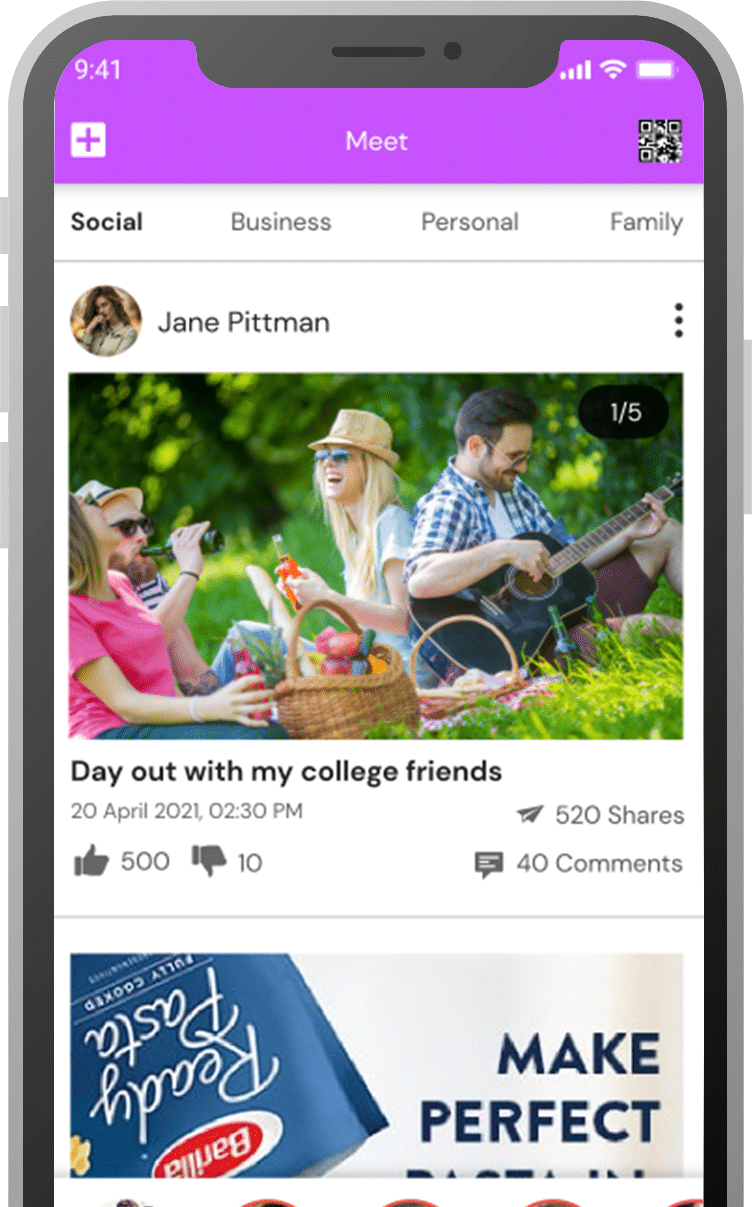Share the Day out post
This screenshot has height=1207, width=752.
coord(601,815)
